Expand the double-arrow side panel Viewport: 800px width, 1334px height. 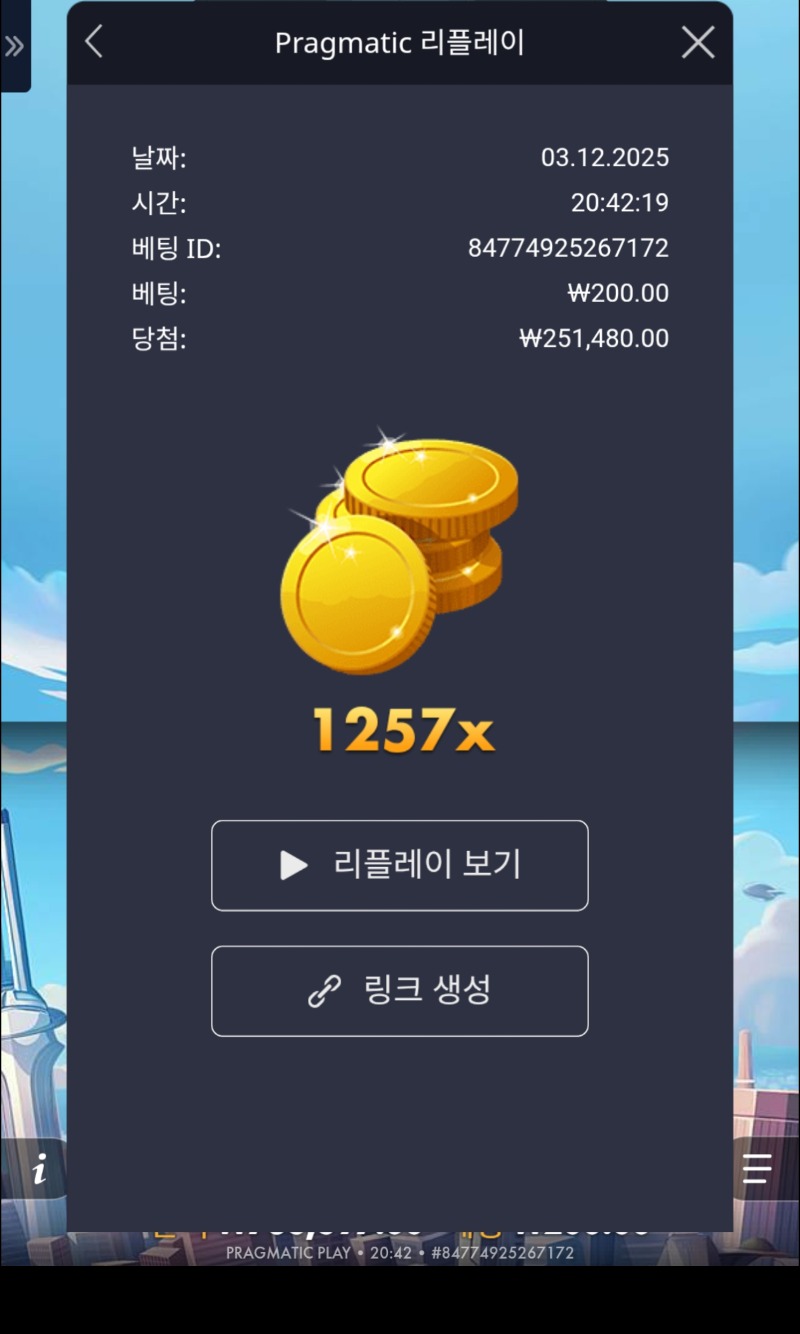(x=14, y=46)
